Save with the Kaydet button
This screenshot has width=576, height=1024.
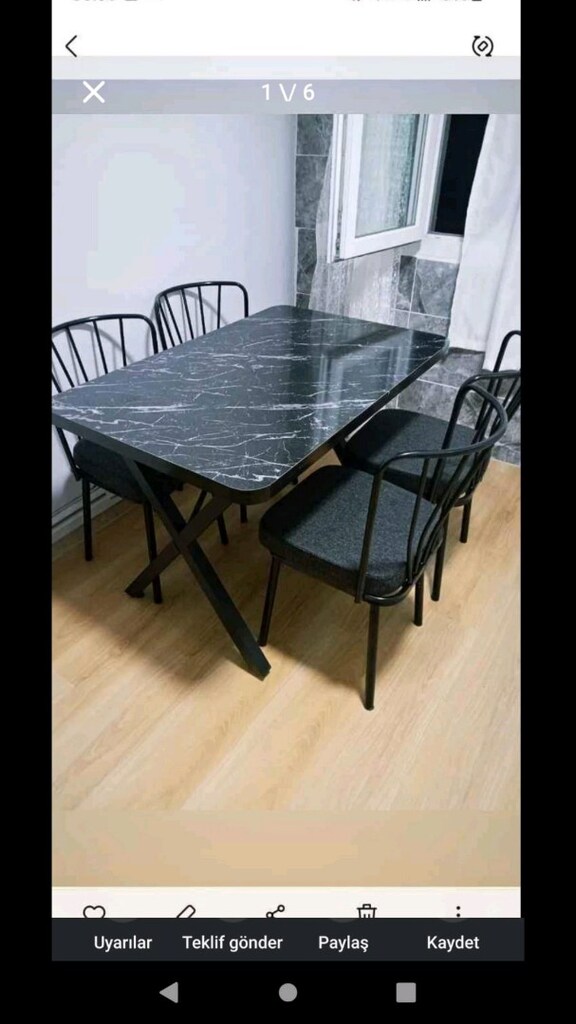(453, 942)
